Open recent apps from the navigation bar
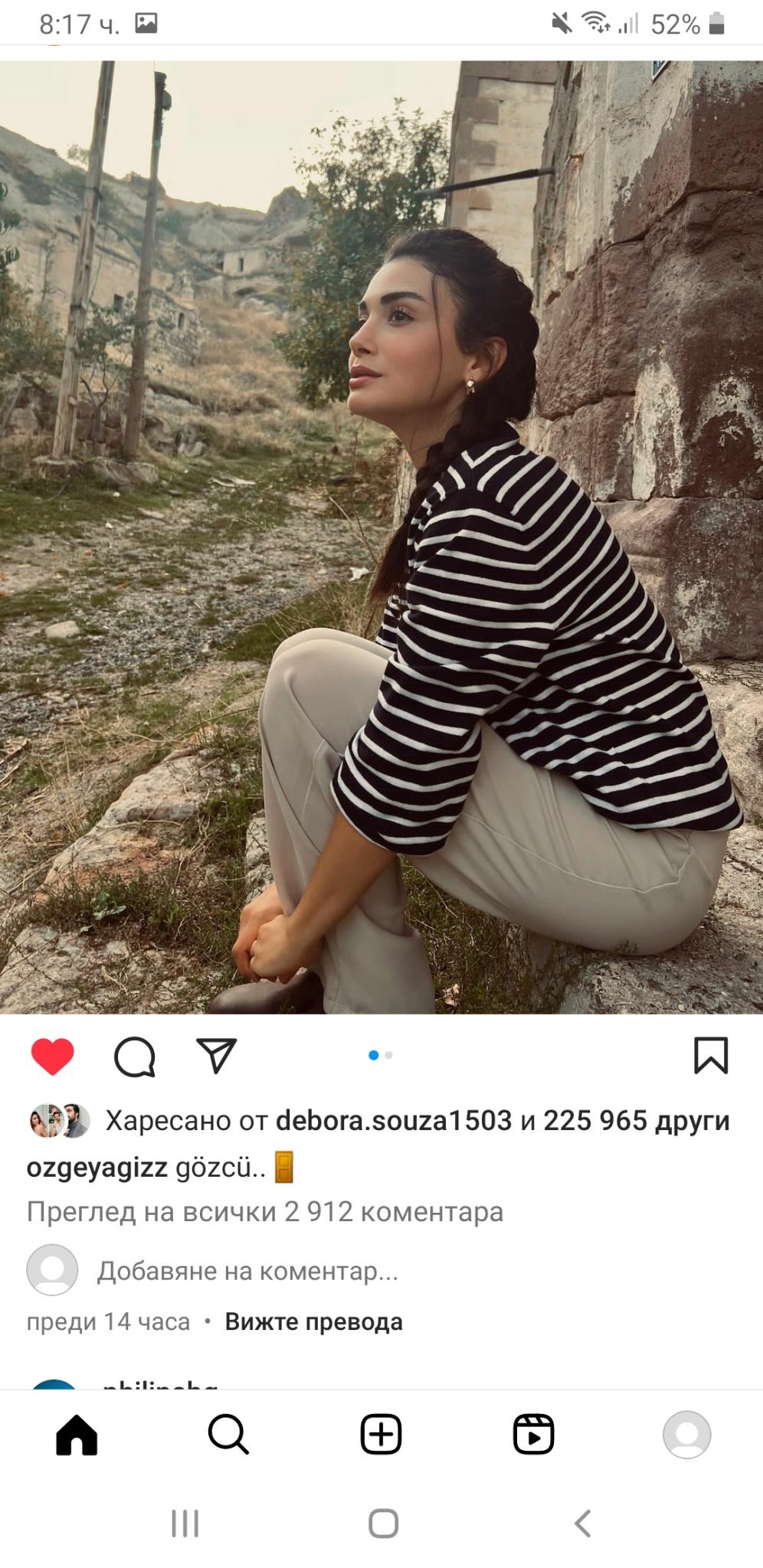The image size is (763, 1568). pyautogui.click(x=185, y=1524)
